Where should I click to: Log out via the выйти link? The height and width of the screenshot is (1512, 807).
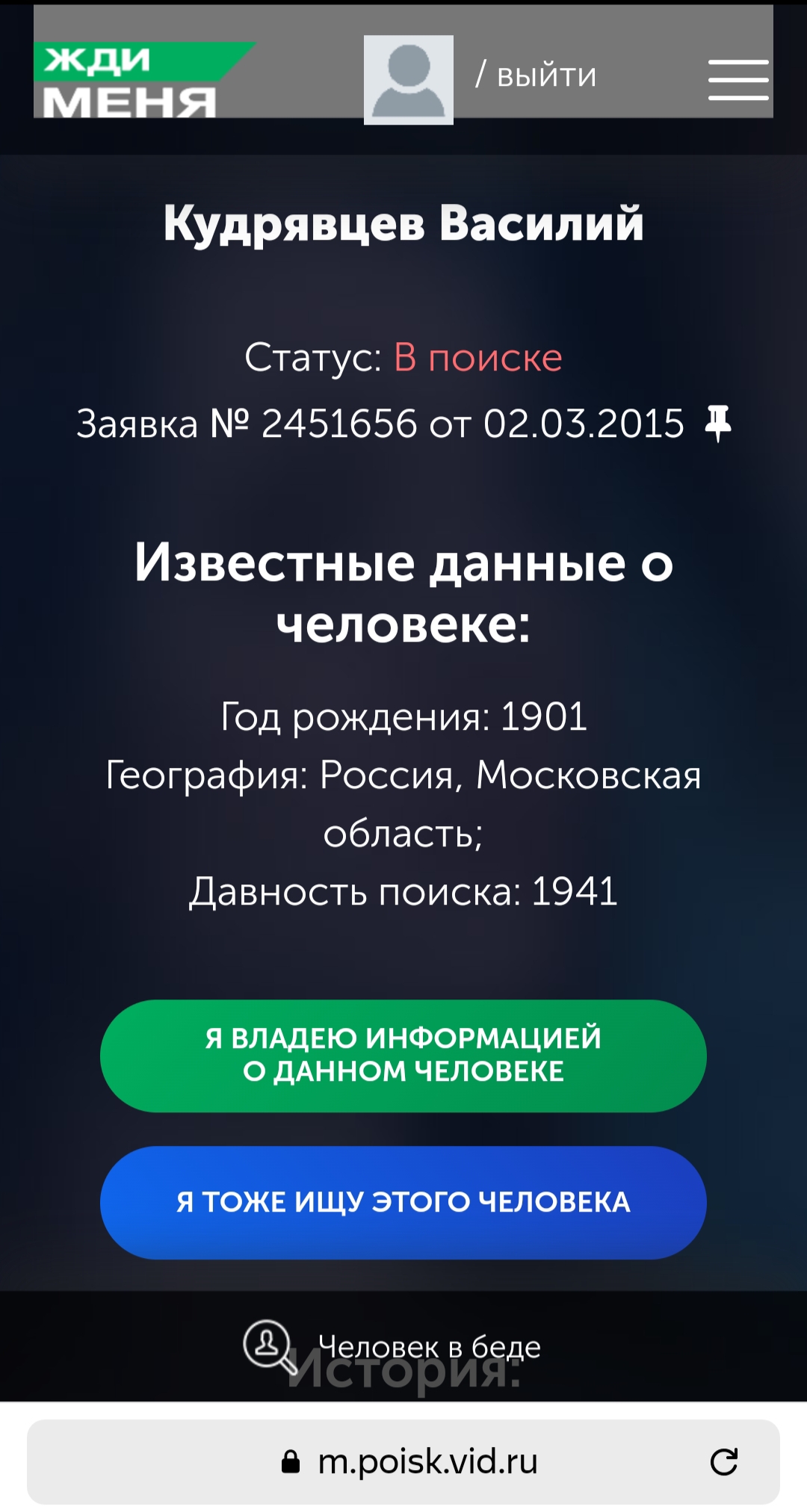(x=547, y=75)
